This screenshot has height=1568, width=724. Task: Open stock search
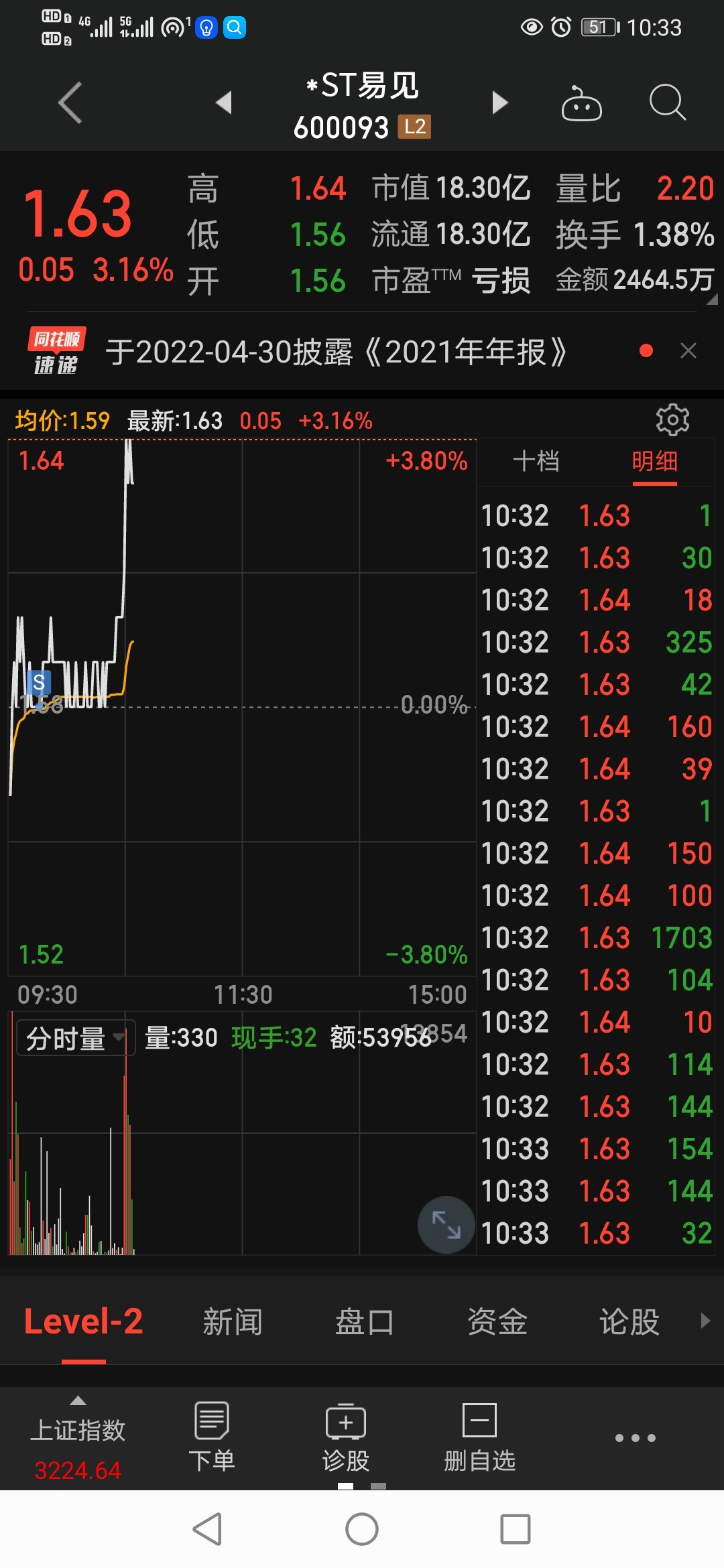(x=668, y=103)
